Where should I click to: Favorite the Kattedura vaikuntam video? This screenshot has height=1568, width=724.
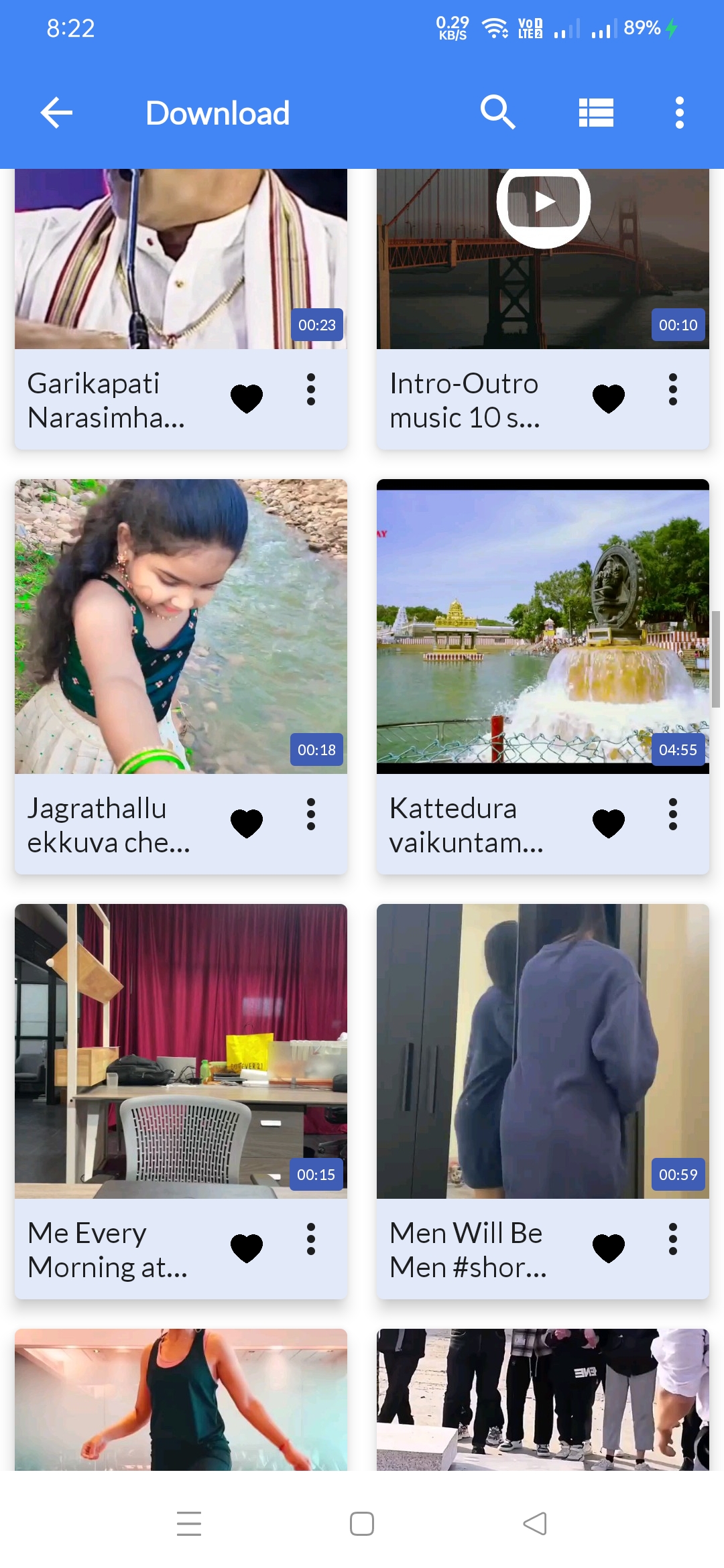(609, 824)
